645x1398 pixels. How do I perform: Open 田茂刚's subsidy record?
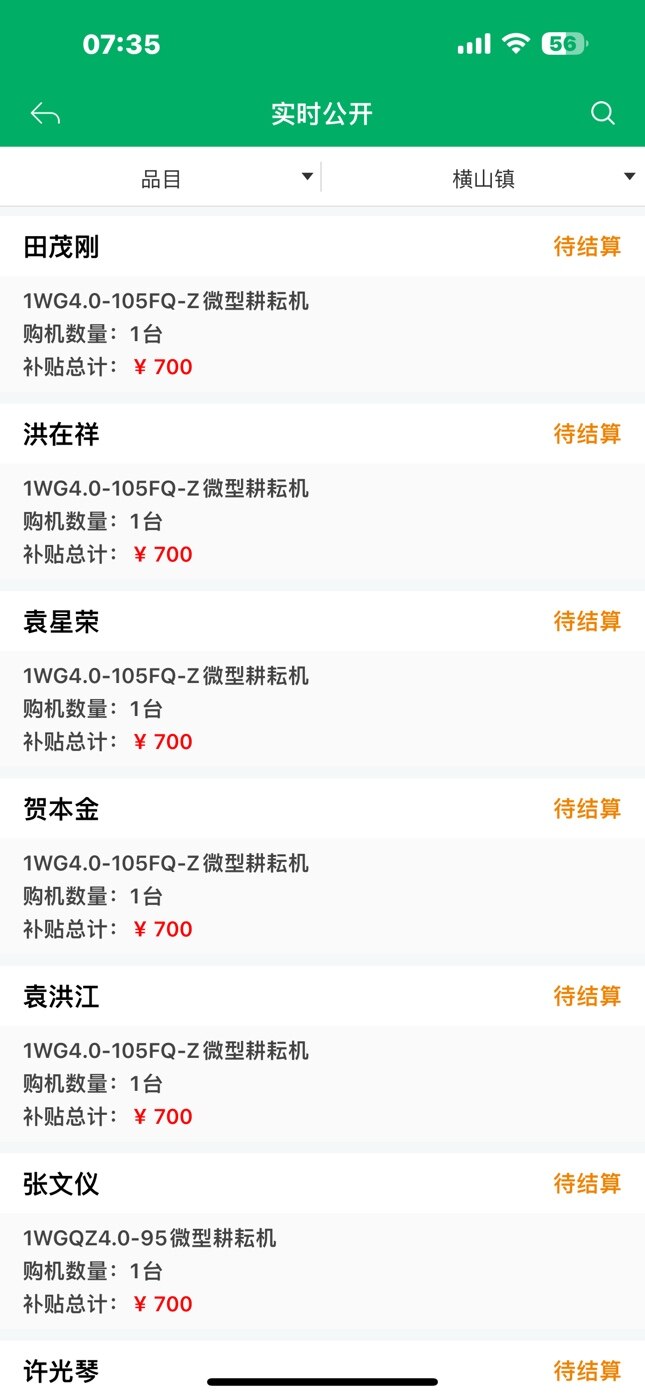click(322, 310)
